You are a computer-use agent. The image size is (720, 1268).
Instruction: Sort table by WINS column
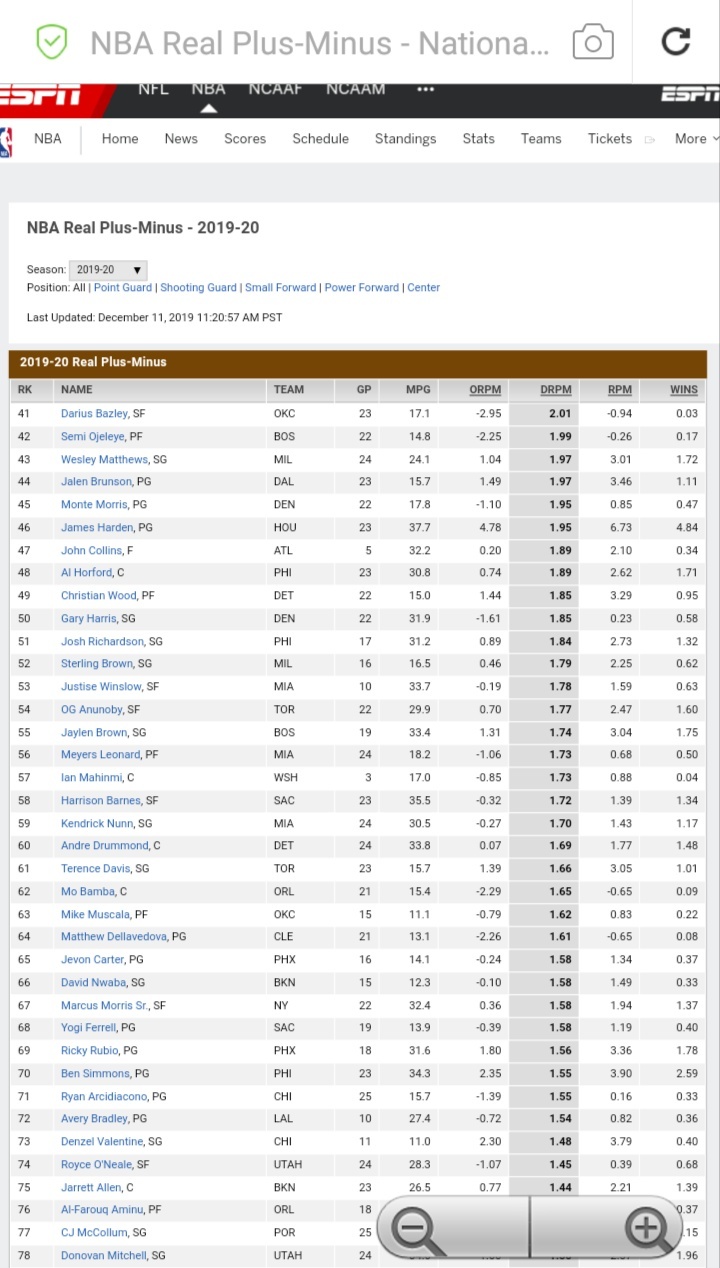click(684, 390)
